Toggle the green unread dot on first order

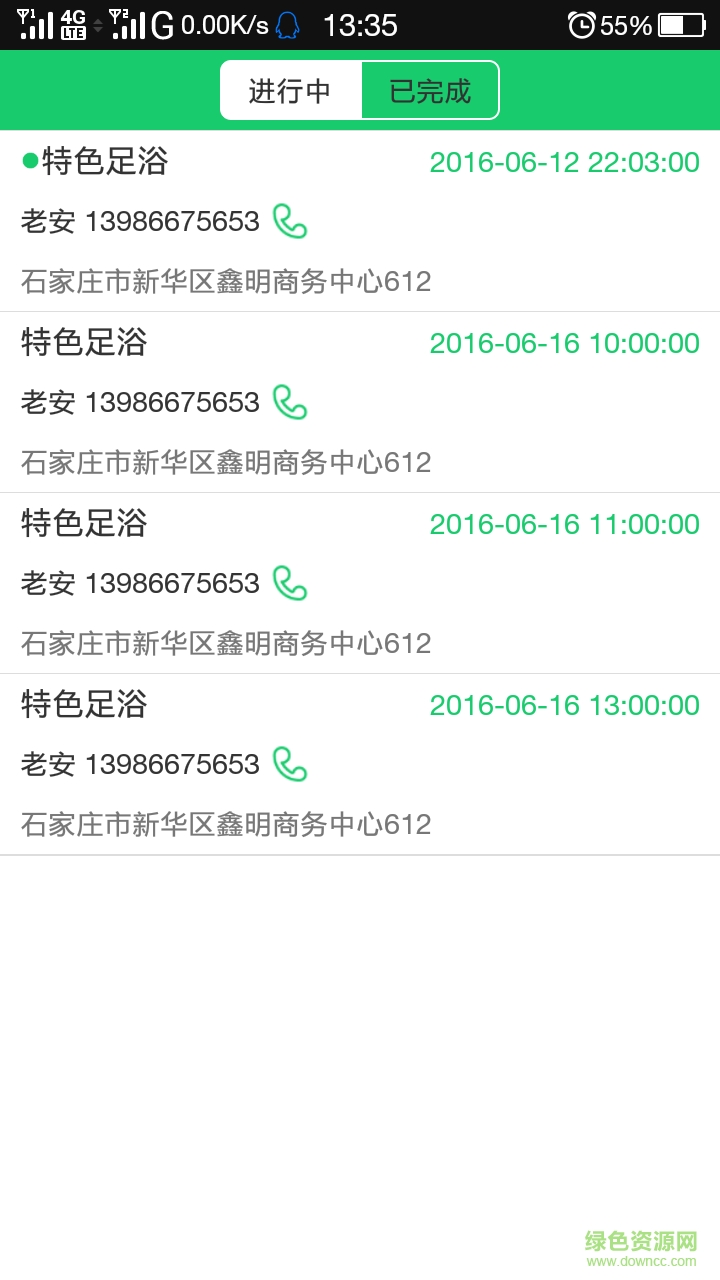[x=27, y=160]
